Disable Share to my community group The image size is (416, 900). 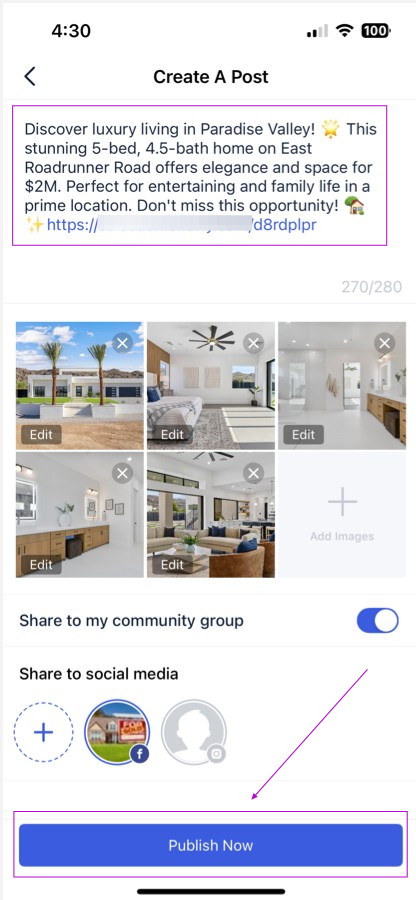pos(378,620)
